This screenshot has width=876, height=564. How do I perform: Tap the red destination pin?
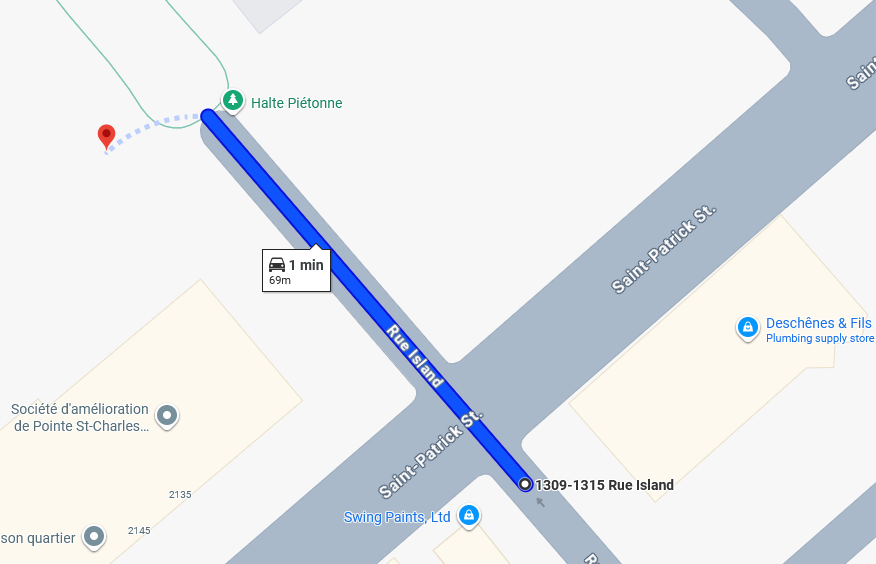106,135
